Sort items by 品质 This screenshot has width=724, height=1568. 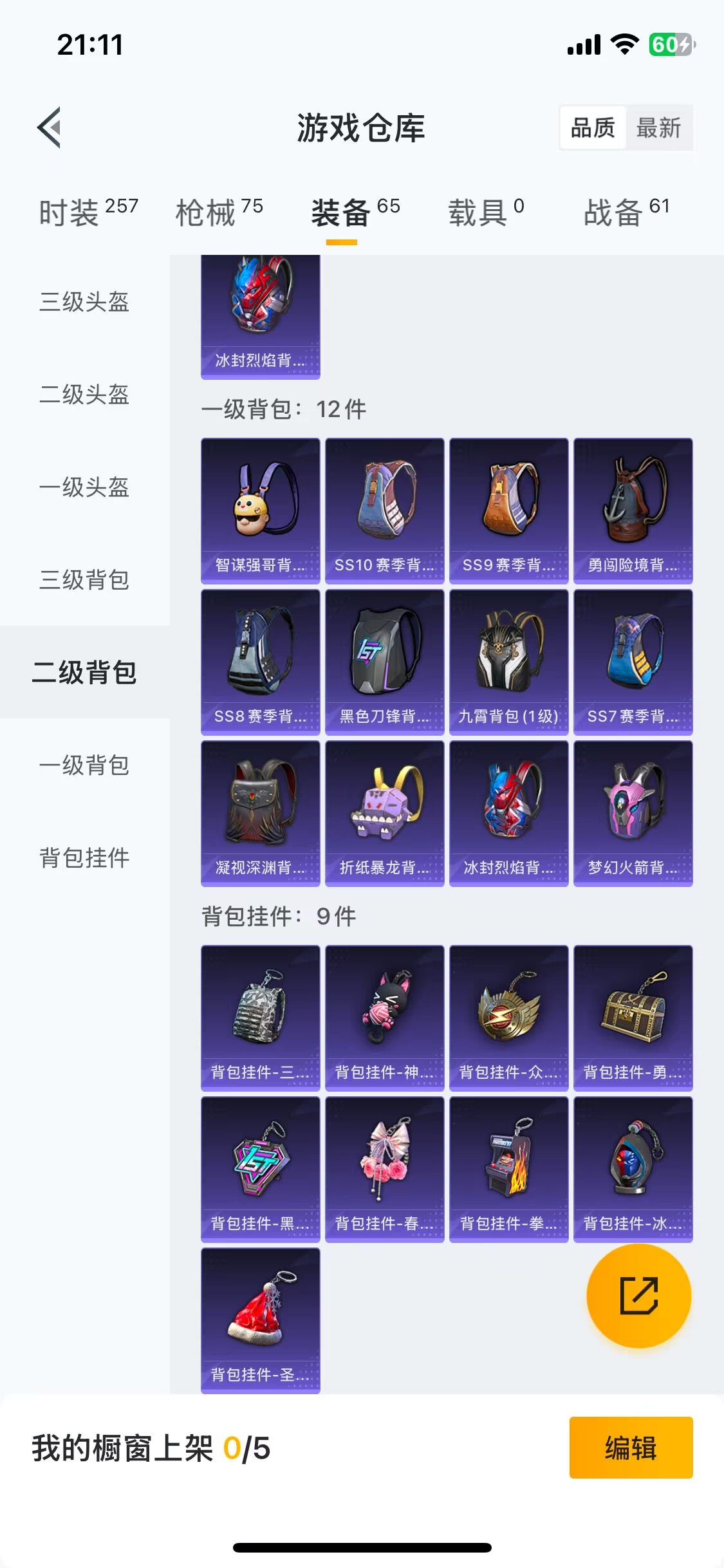[x=593, y=127]
